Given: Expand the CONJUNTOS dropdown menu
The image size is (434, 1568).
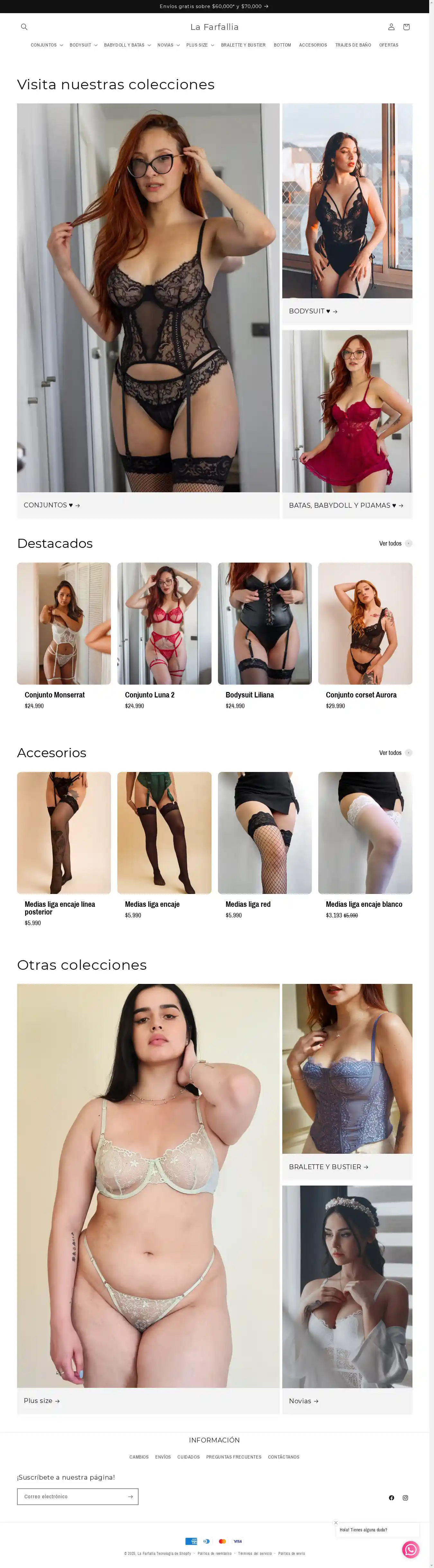Looking at the screenshot, I should pyautogui.click(x=47, y=45).
